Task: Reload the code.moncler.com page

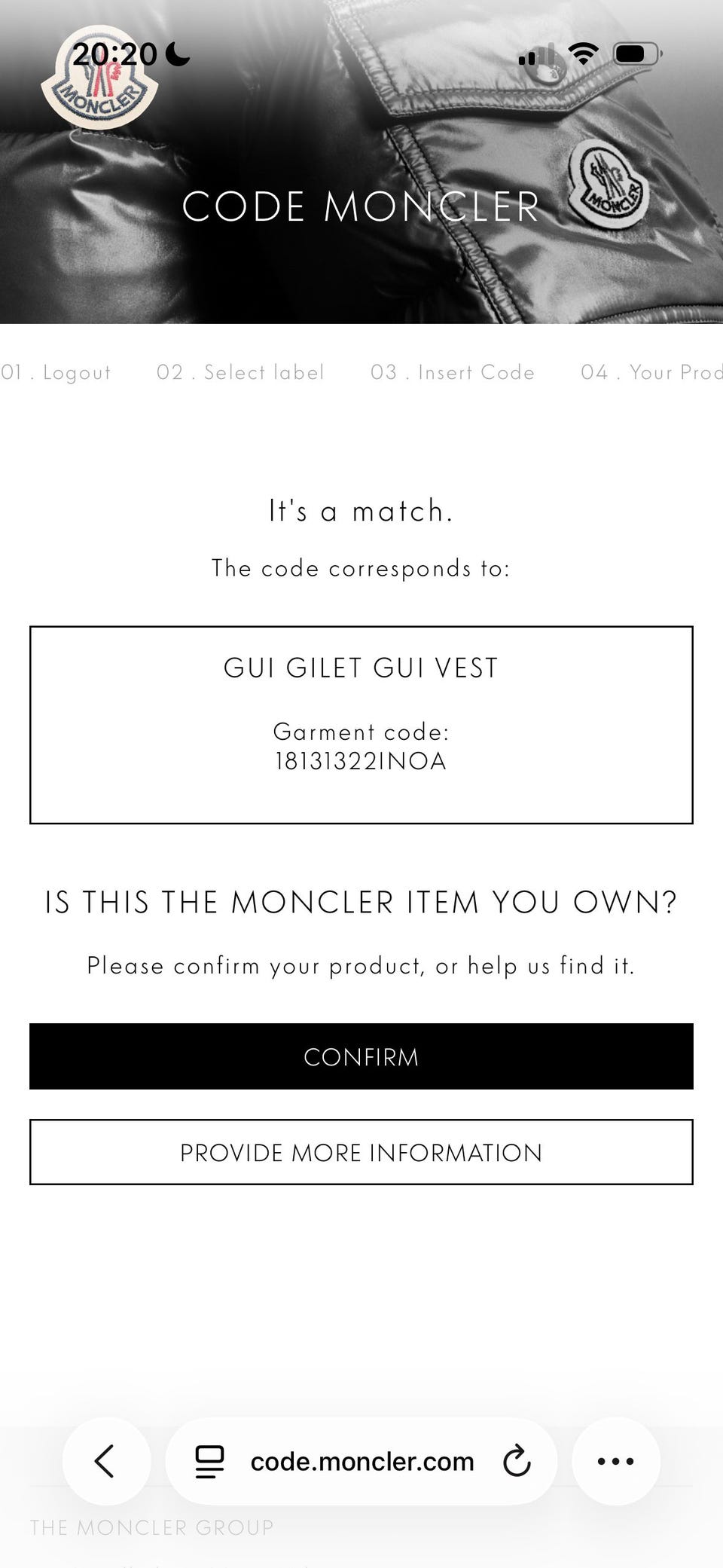Action: (x=517, y=1461)
